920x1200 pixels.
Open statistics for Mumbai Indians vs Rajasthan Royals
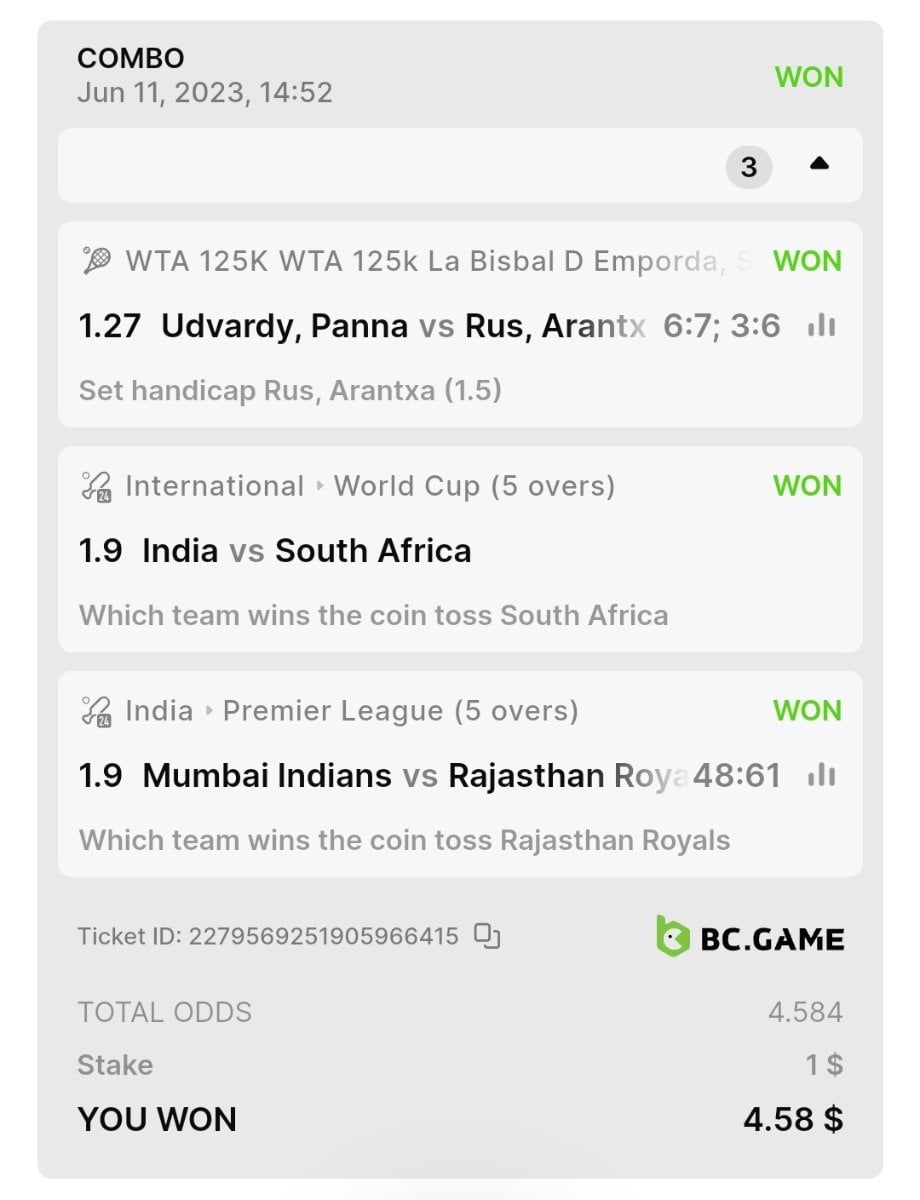point(821,775)
